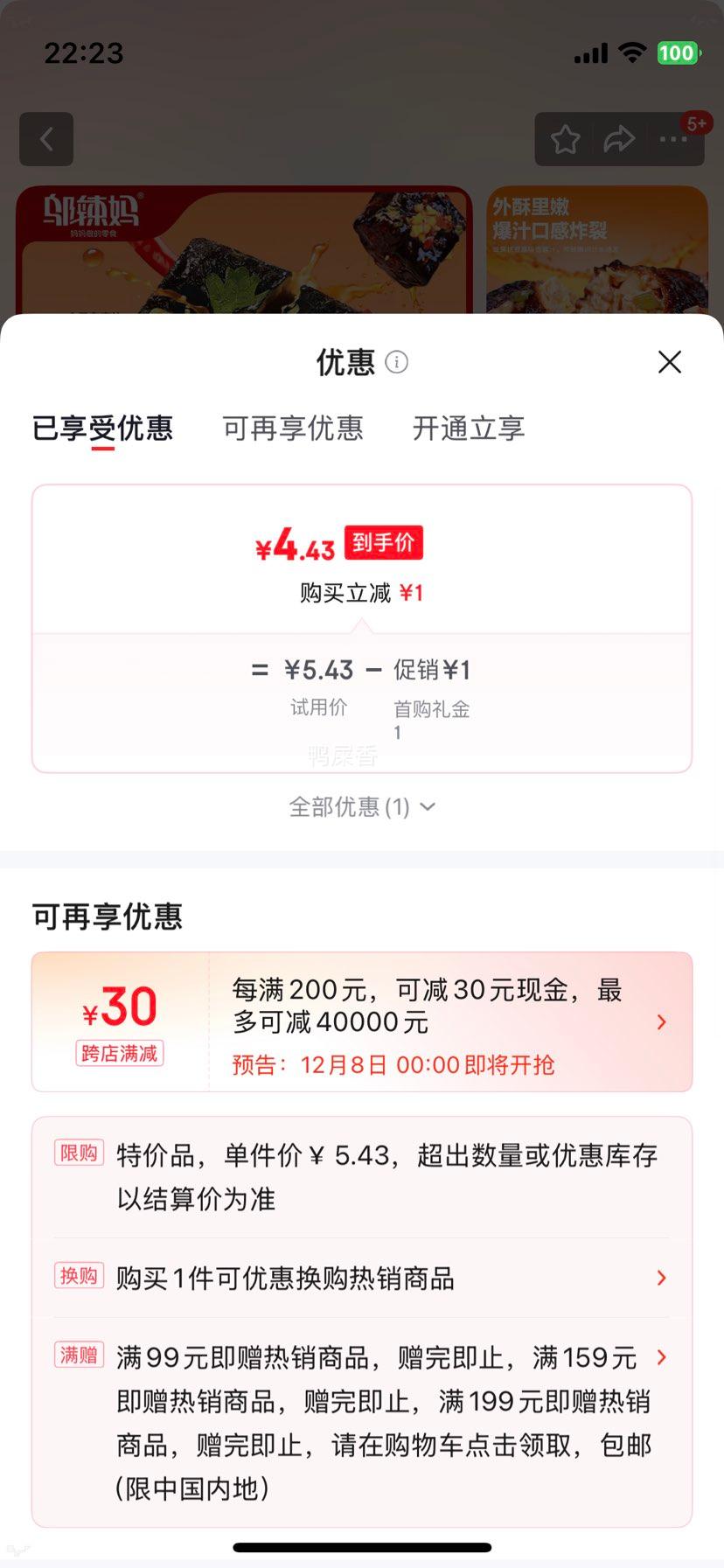724x1568 pixels.
Task: Click the 购买立减 ¥1 discount text
Action: [361, 592]
